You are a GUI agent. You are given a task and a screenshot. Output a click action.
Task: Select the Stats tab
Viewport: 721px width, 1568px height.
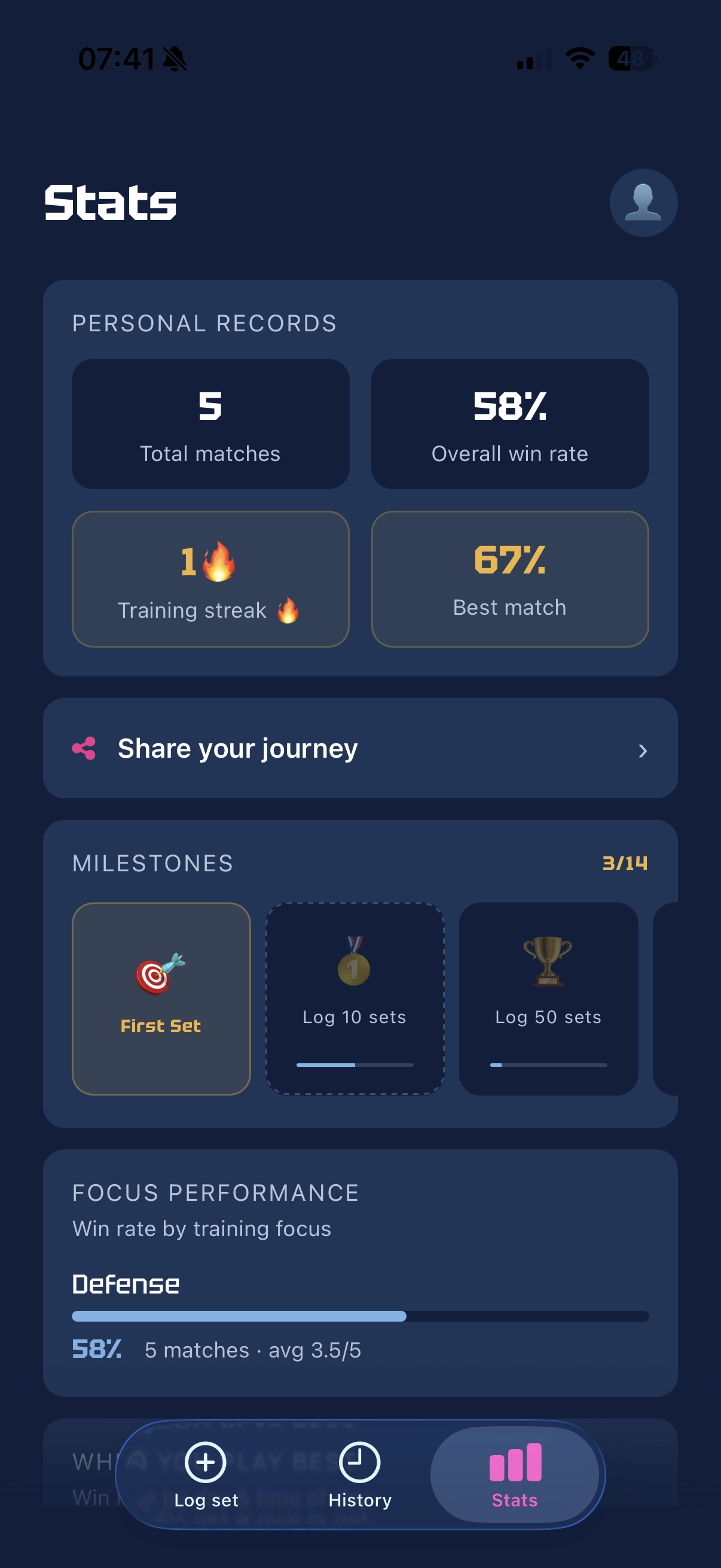[515, 1475]
